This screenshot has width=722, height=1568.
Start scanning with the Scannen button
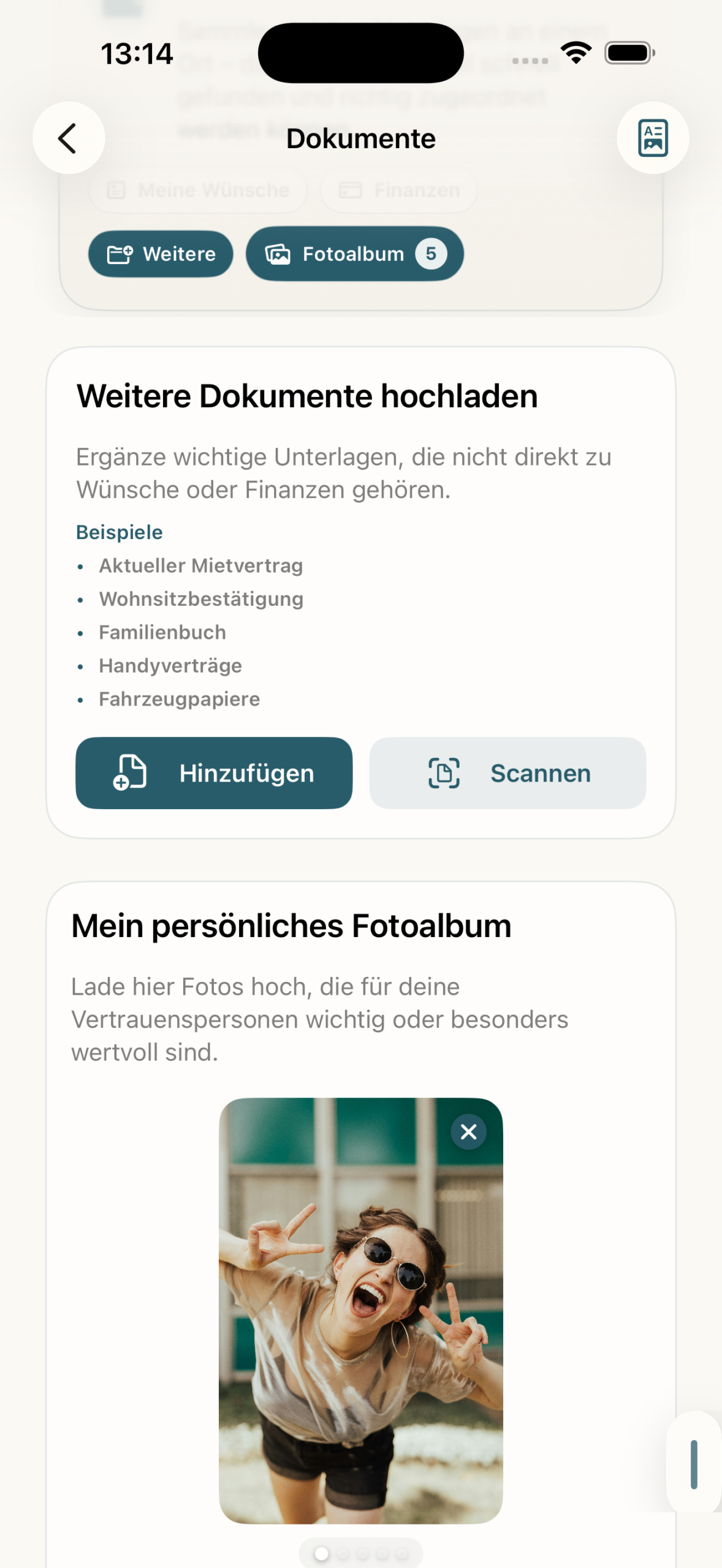point(507,773)
